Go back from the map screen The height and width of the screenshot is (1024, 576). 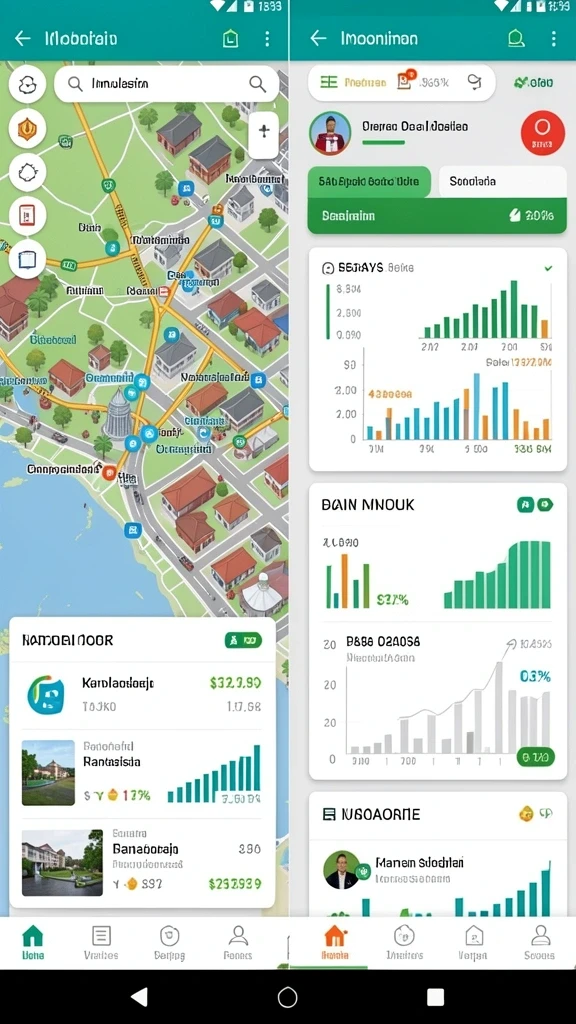tap(23, 39)
